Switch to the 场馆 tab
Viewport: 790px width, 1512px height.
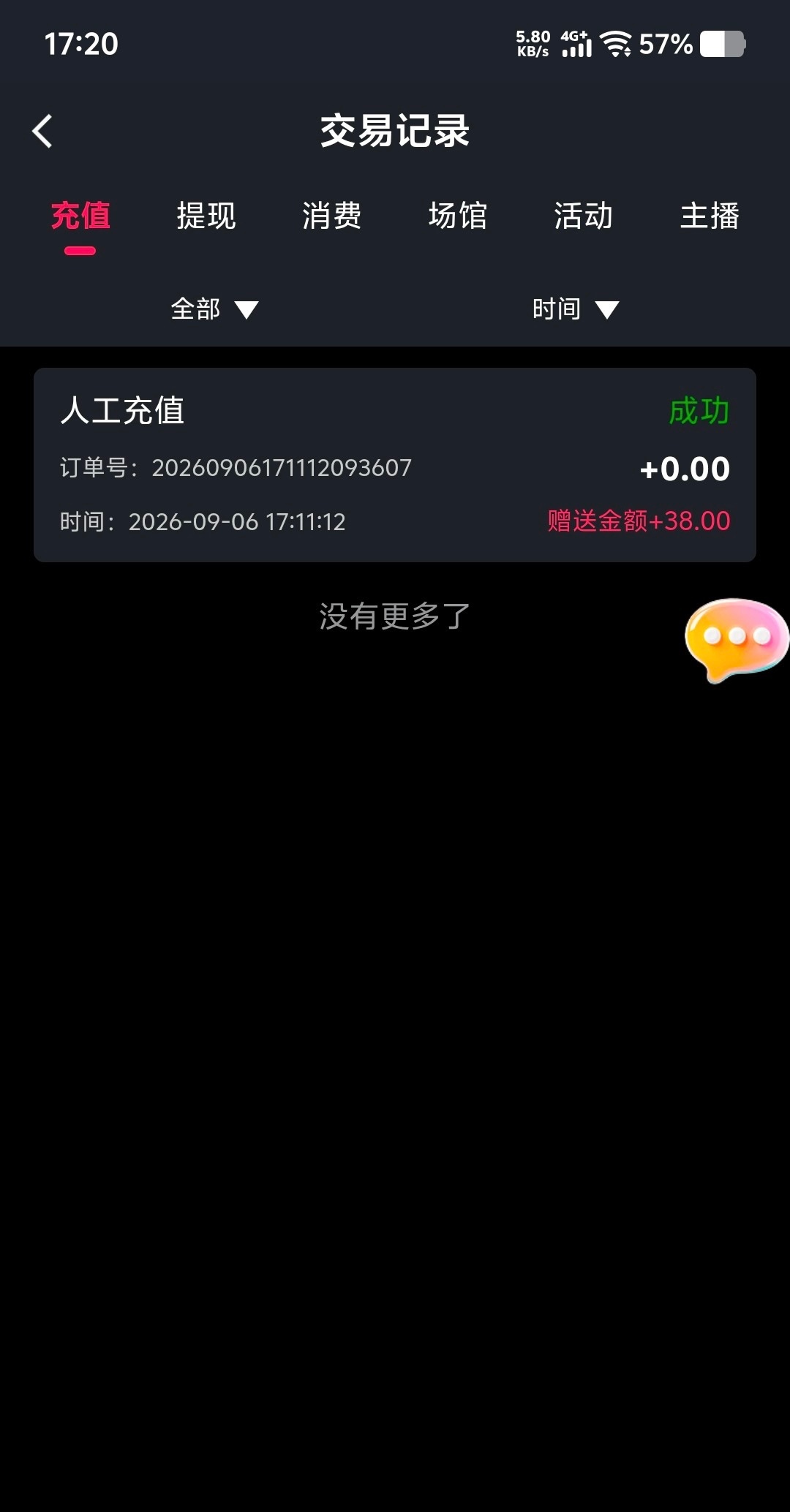click(x=458, y=216)
